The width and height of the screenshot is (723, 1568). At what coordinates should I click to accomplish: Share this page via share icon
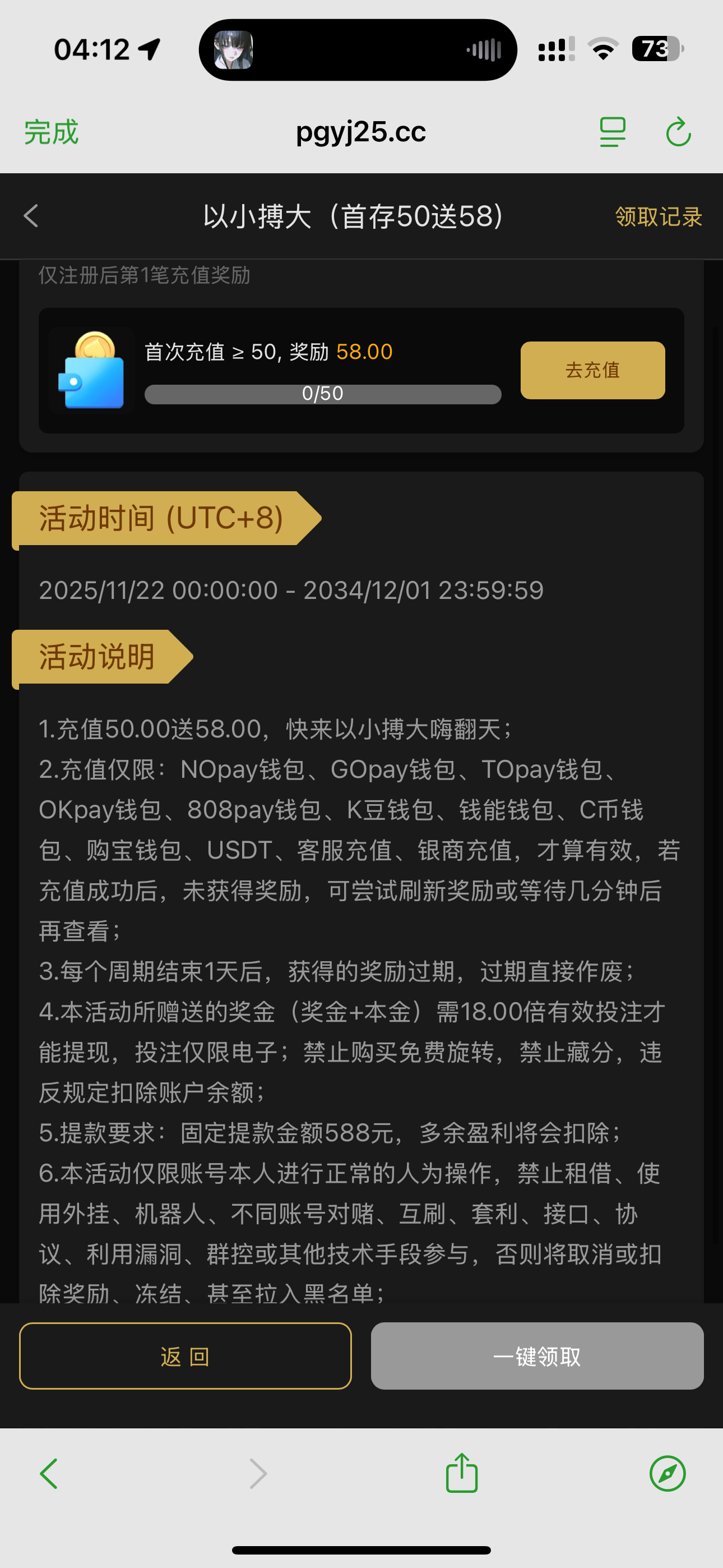(462, 1473)
